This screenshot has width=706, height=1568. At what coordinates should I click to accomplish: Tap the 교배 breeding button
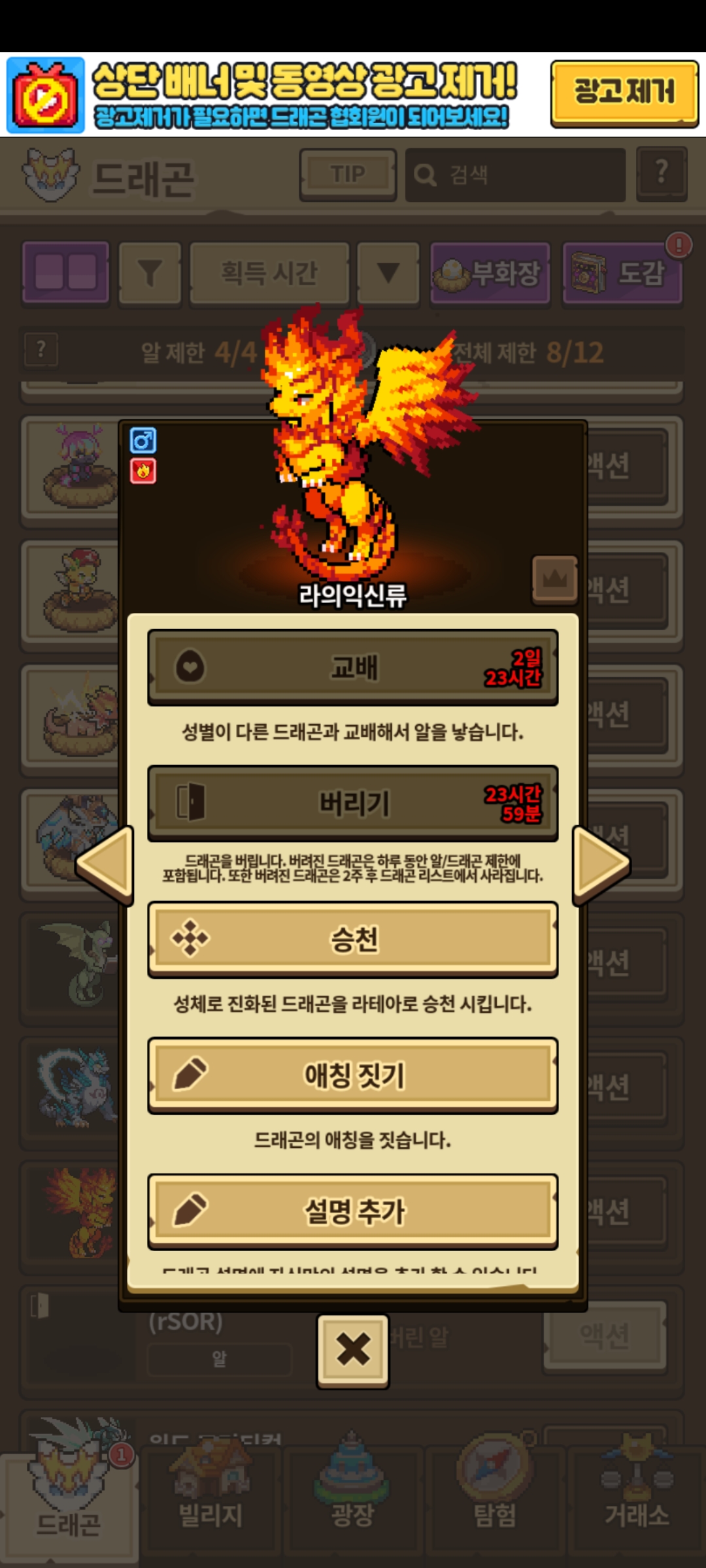(353, 667)
